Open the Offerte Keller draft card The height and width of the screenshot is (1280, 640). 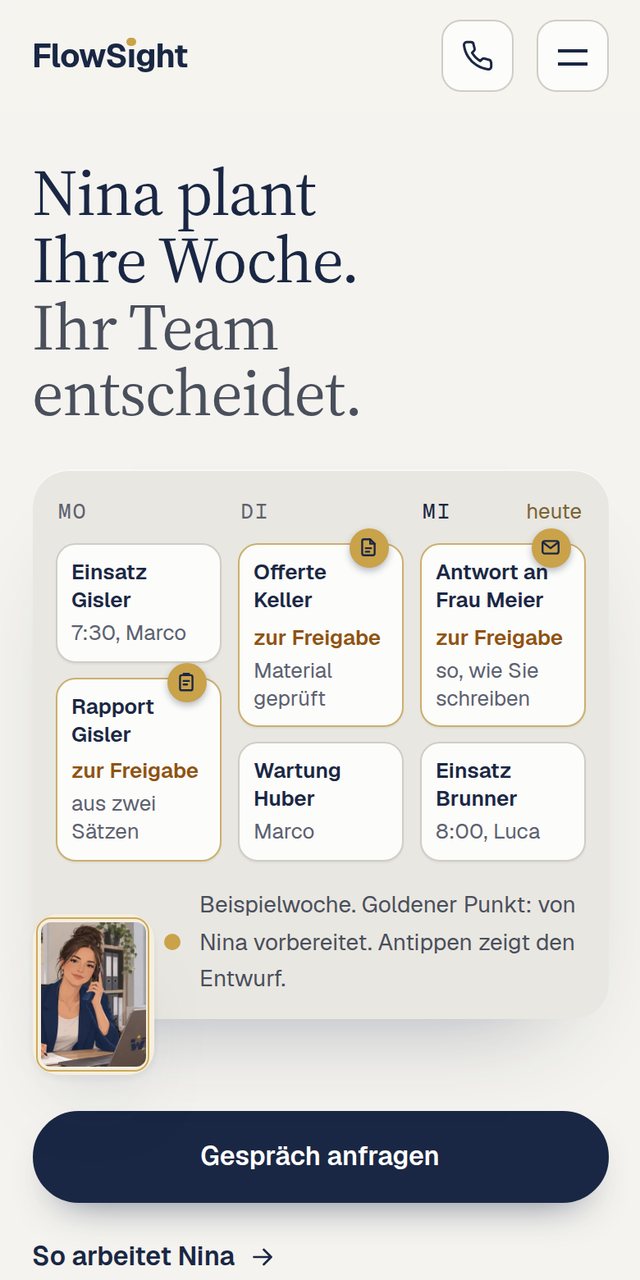tap(320, 635)
